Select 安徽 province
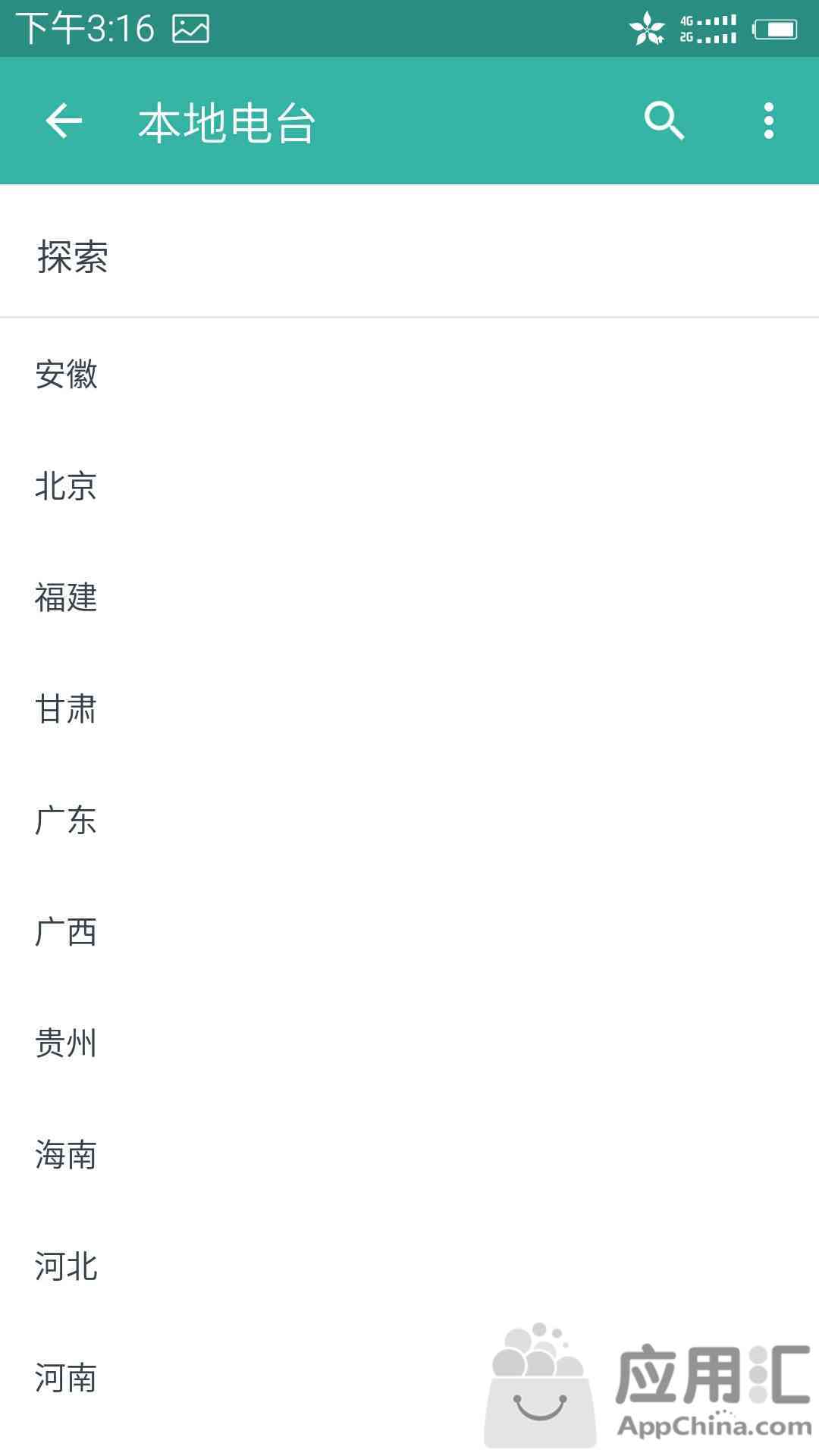The height and width of the screenshot is (1456, 819). pos(409,375)
